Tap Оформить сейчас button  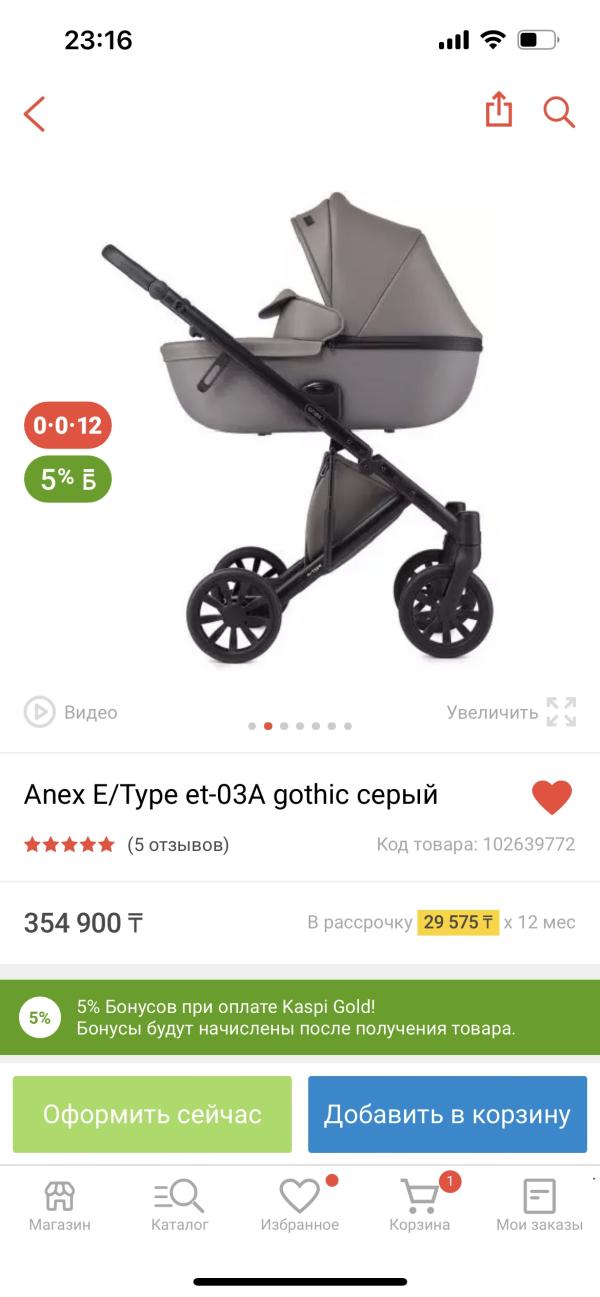point(152,1114)
